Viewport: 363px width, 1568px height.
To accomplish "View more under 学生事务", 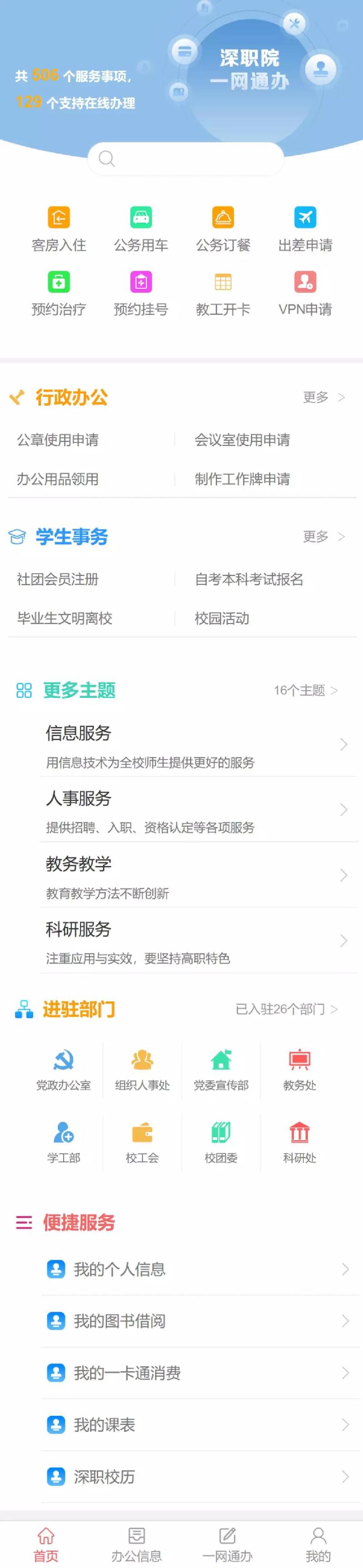I will pos(323,537).
